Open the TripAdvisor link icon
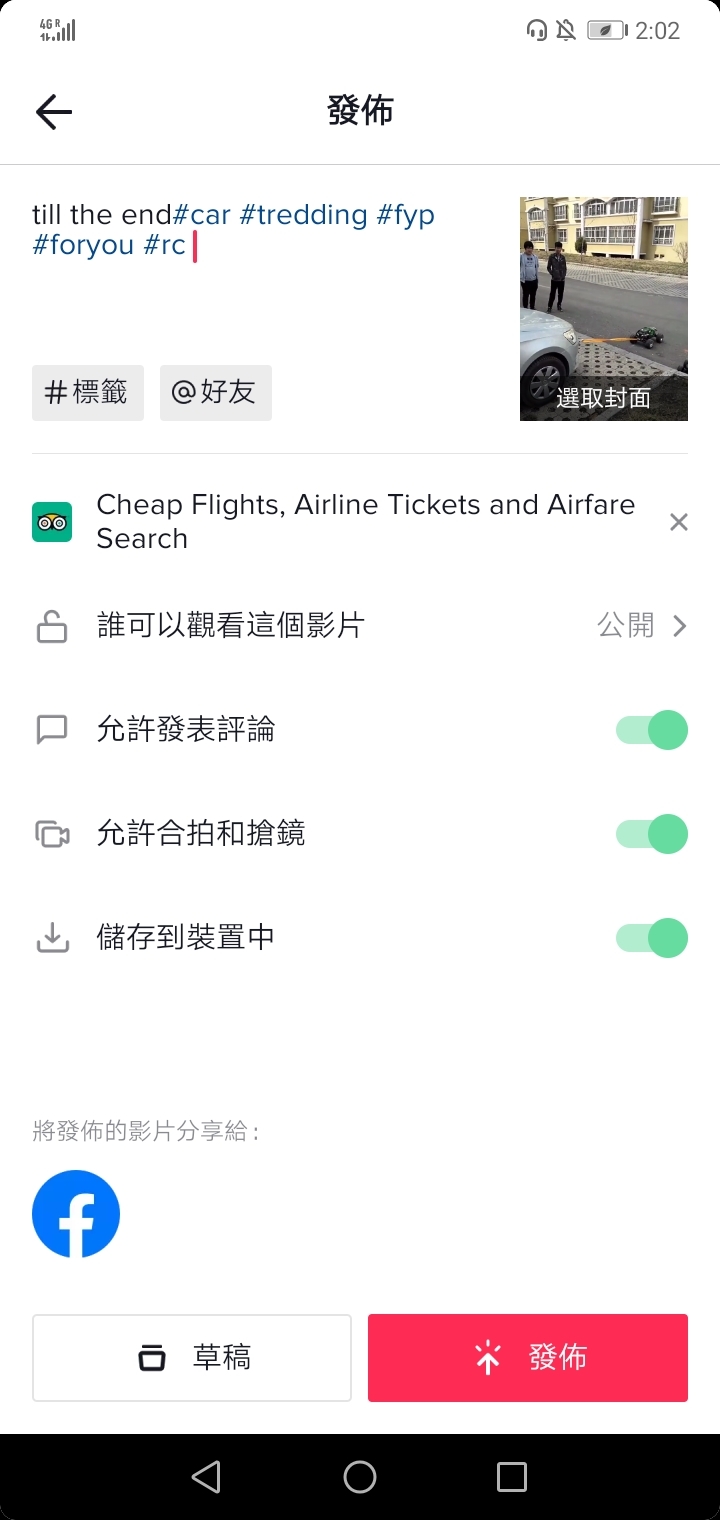 pyautogui.click(x=52, y=522)
